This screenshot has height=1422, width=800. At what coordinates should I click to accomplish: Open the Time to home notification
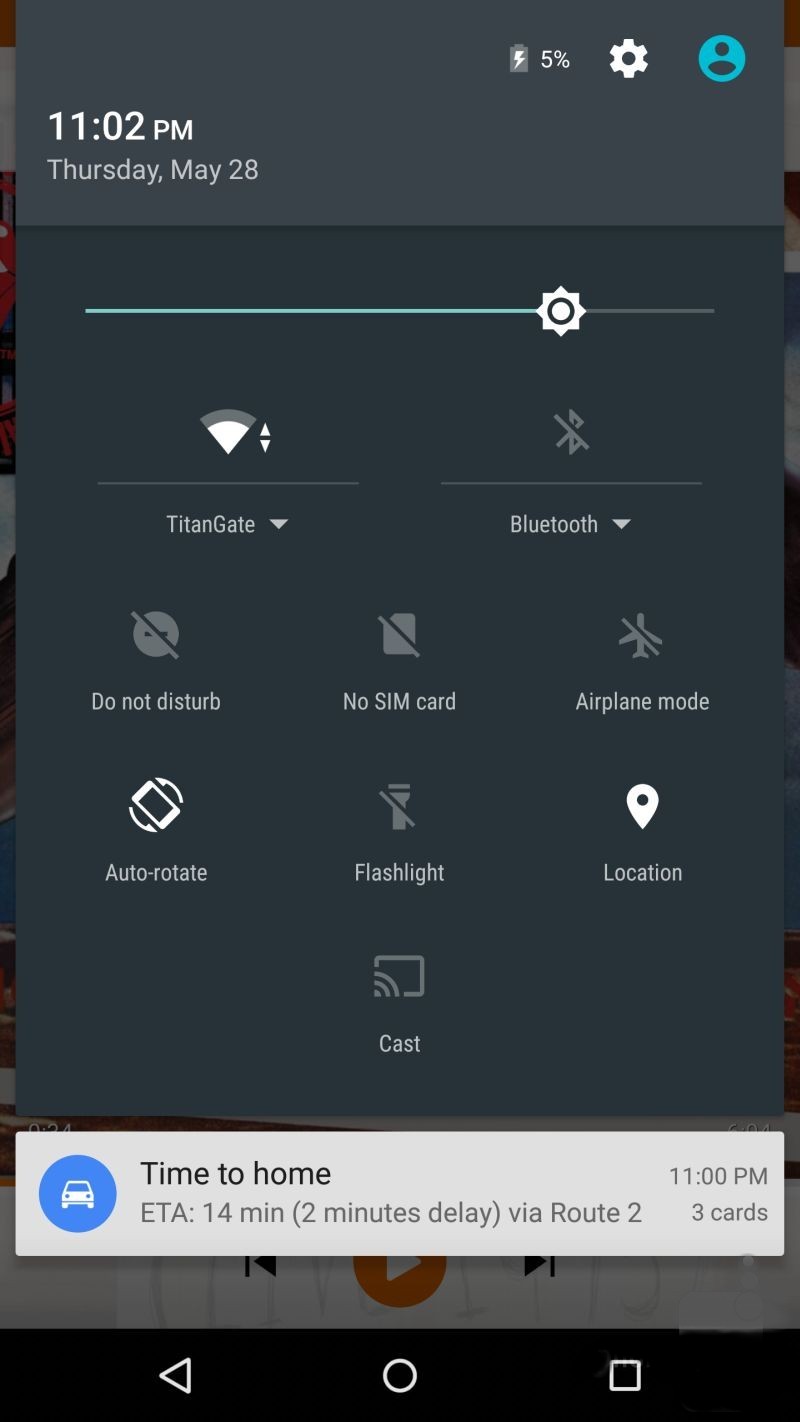coord(400,1193)
